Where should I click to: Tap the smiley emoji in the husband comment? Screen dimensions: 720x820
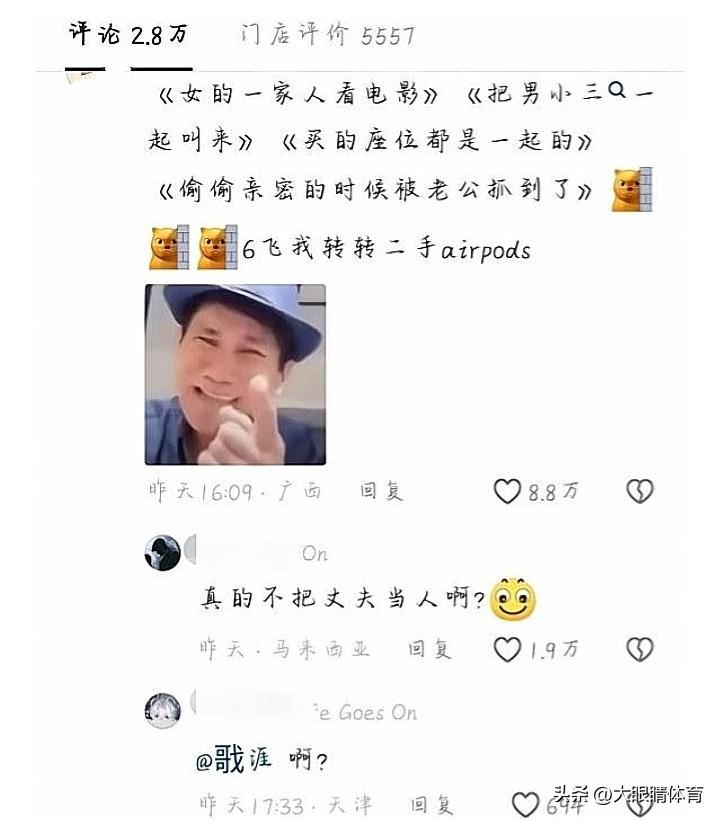tap(516, 600)
